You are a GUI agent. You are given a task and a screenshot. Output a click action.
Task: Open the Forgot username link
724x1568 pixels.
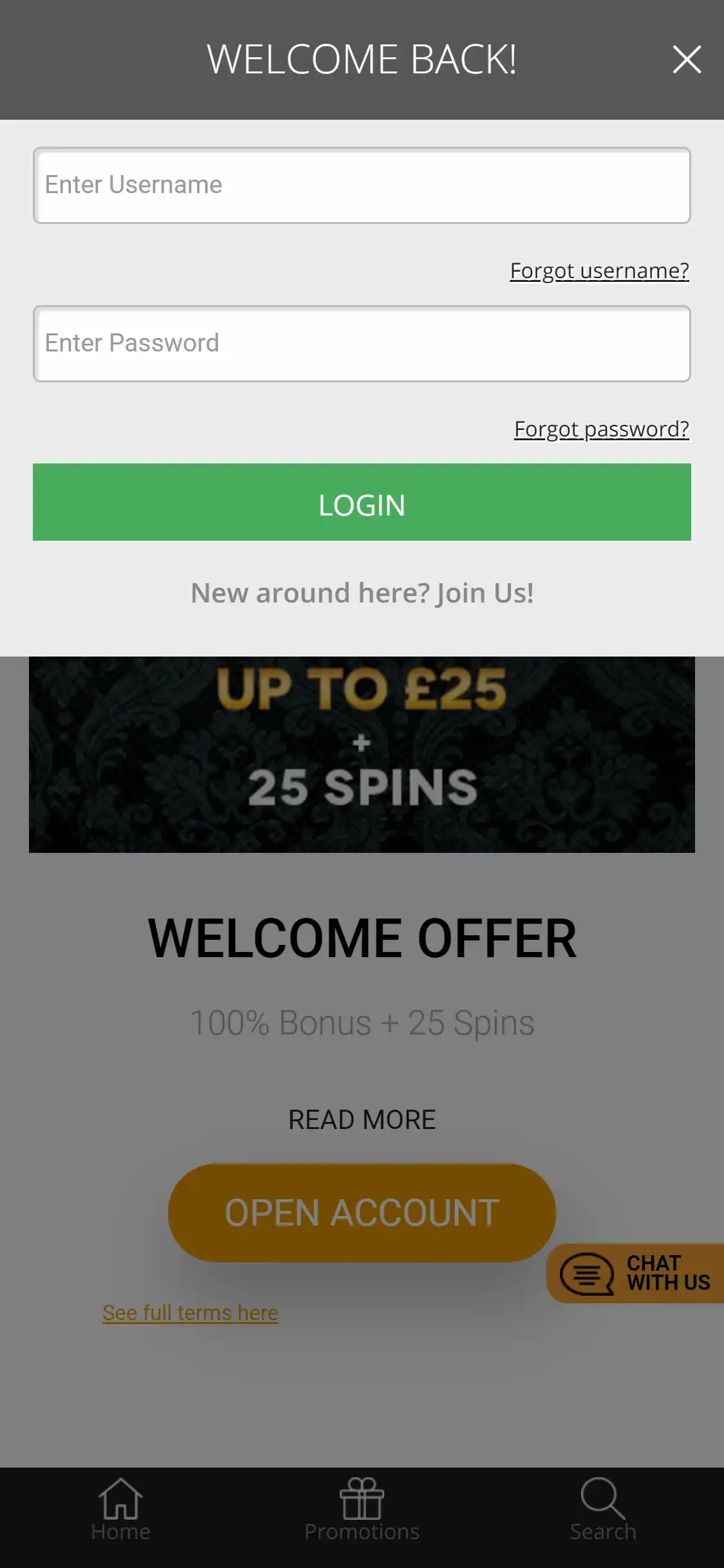[599, 271]
